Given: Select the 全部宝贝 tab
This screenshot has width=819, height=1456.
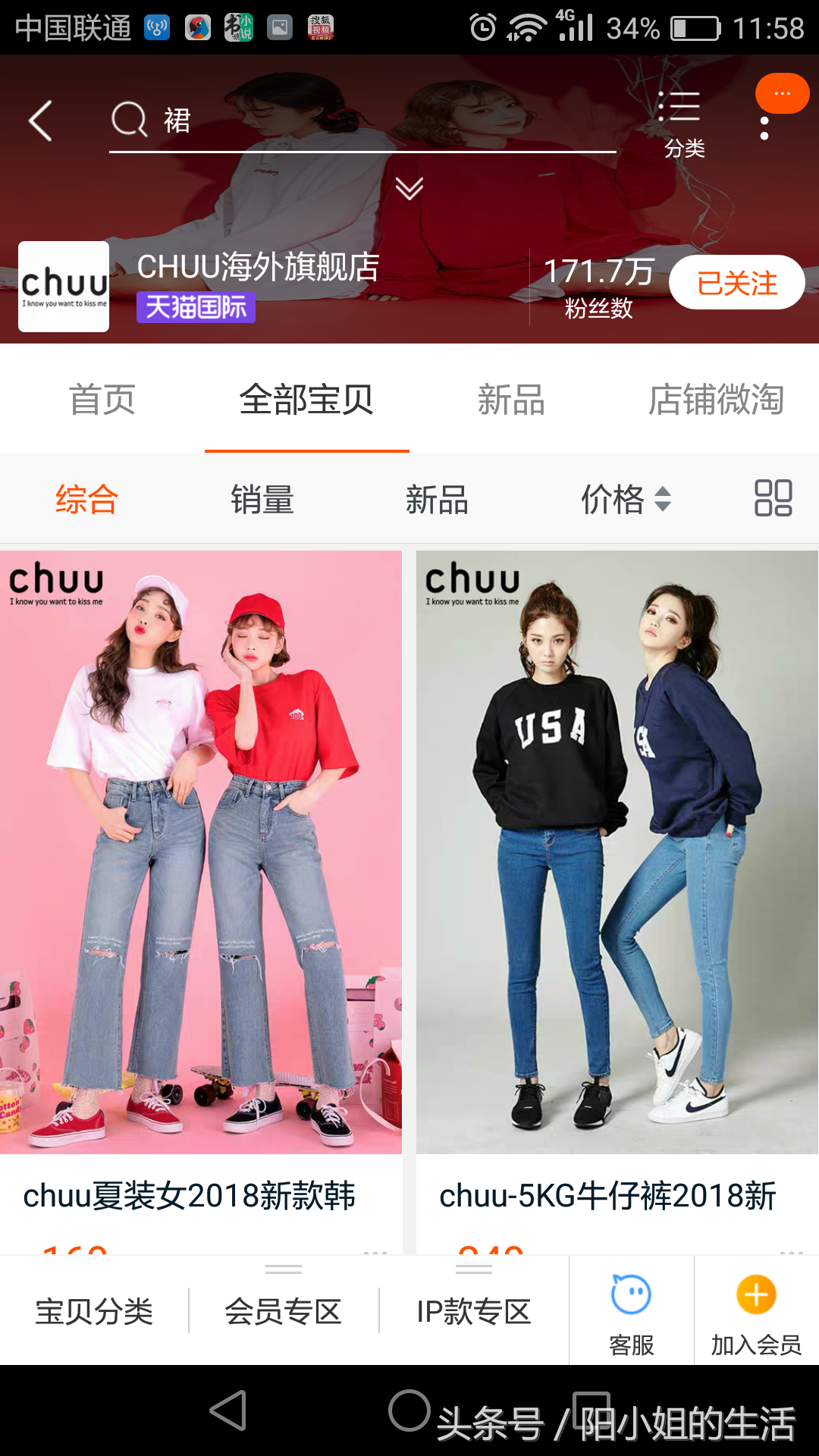Looking at the screenshot, I should pos(306,400).
